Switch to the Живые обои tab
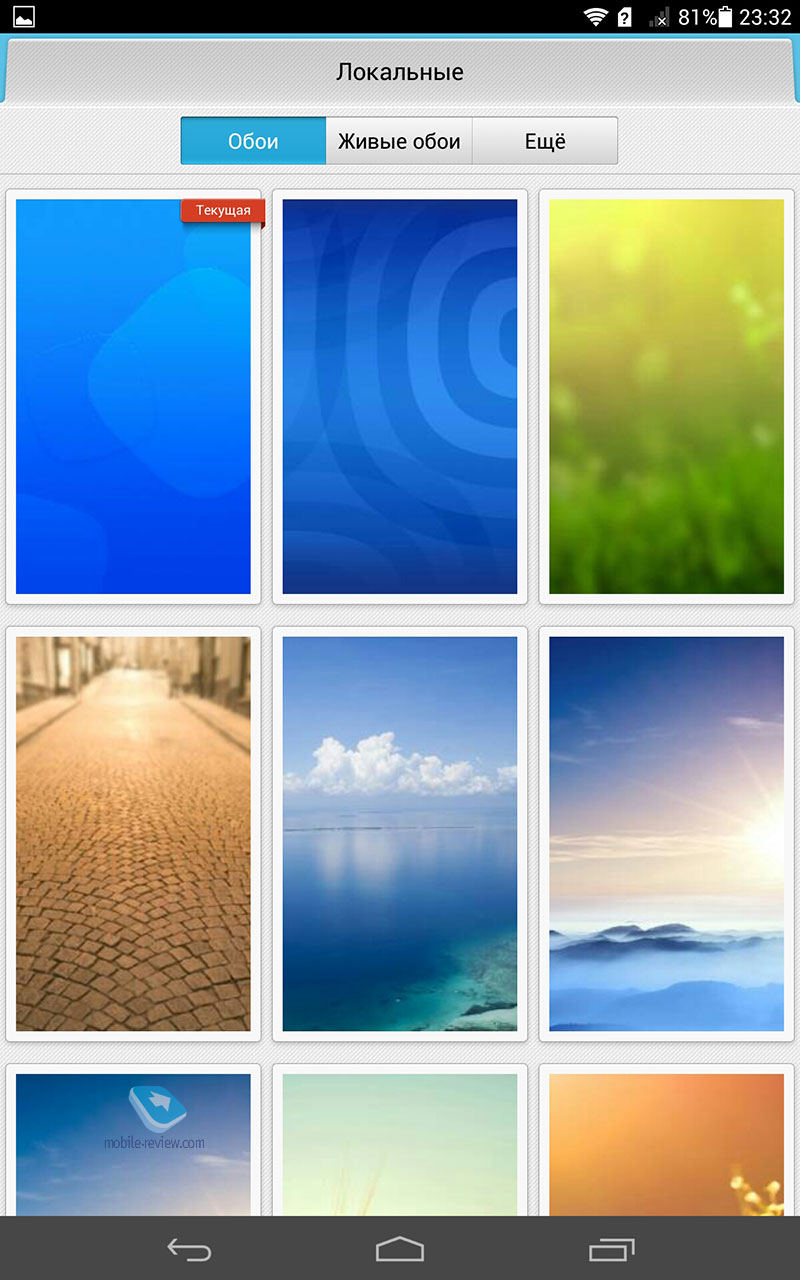 coord(399,141)
